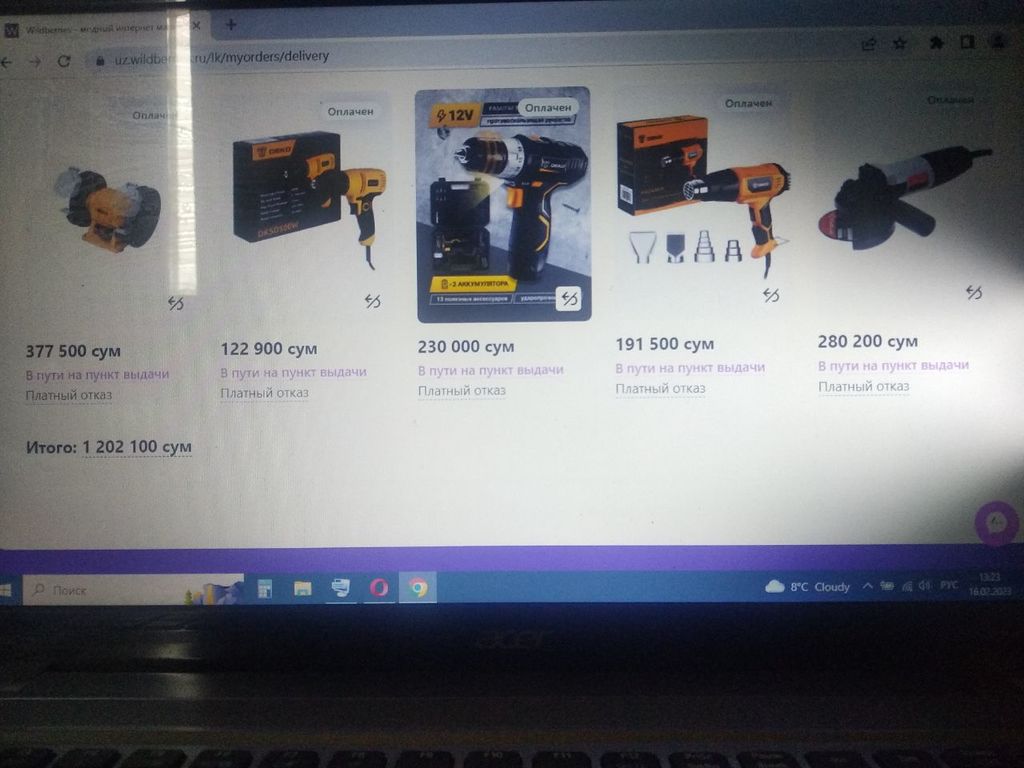Open a new browser tab
Viewport: 1024px width, 768px height.
click(231, 24)
